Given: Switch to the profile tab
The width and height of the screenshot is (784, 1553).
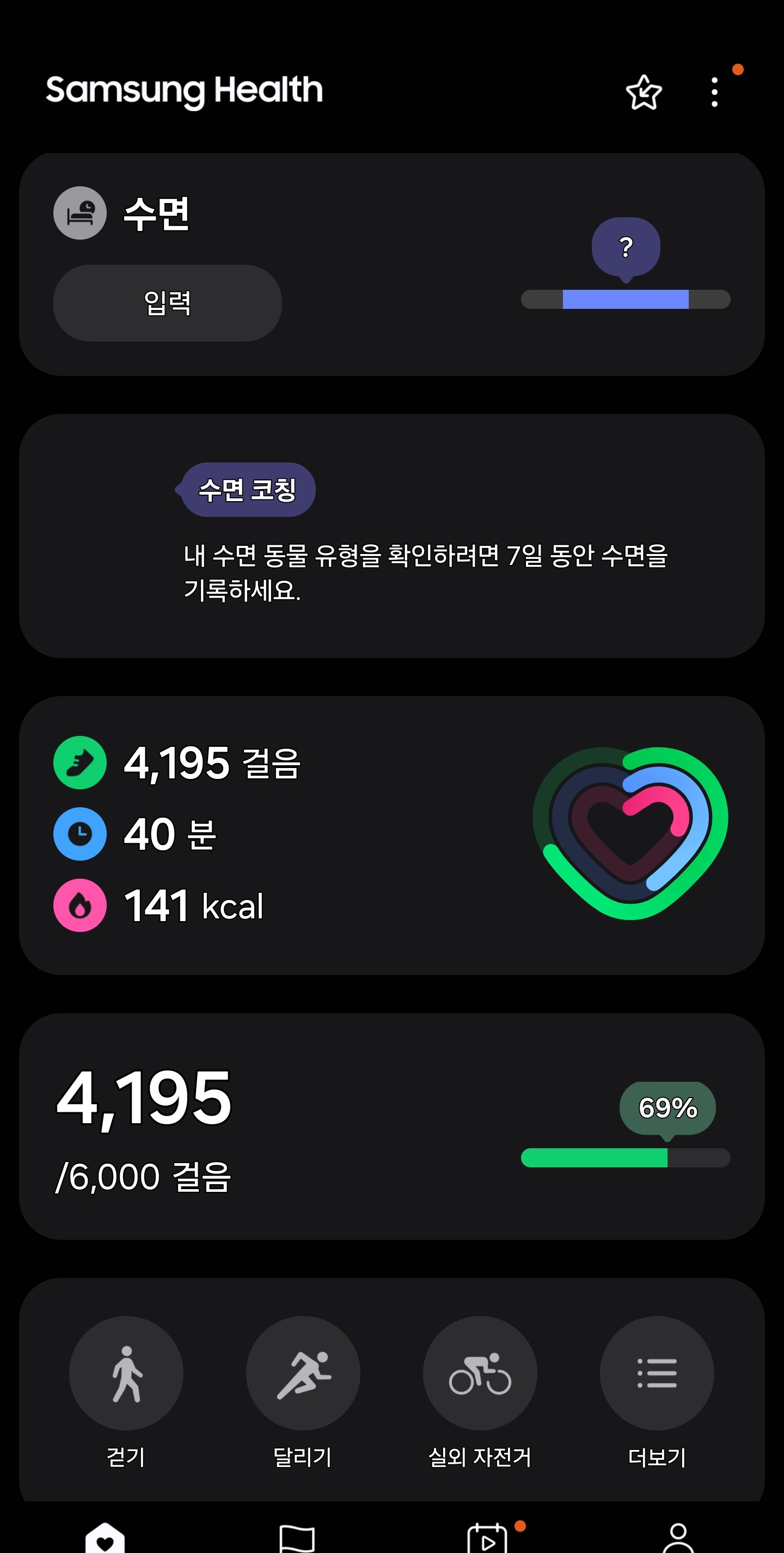Looking at the screenshot, I should click(x=678, y=1537).
